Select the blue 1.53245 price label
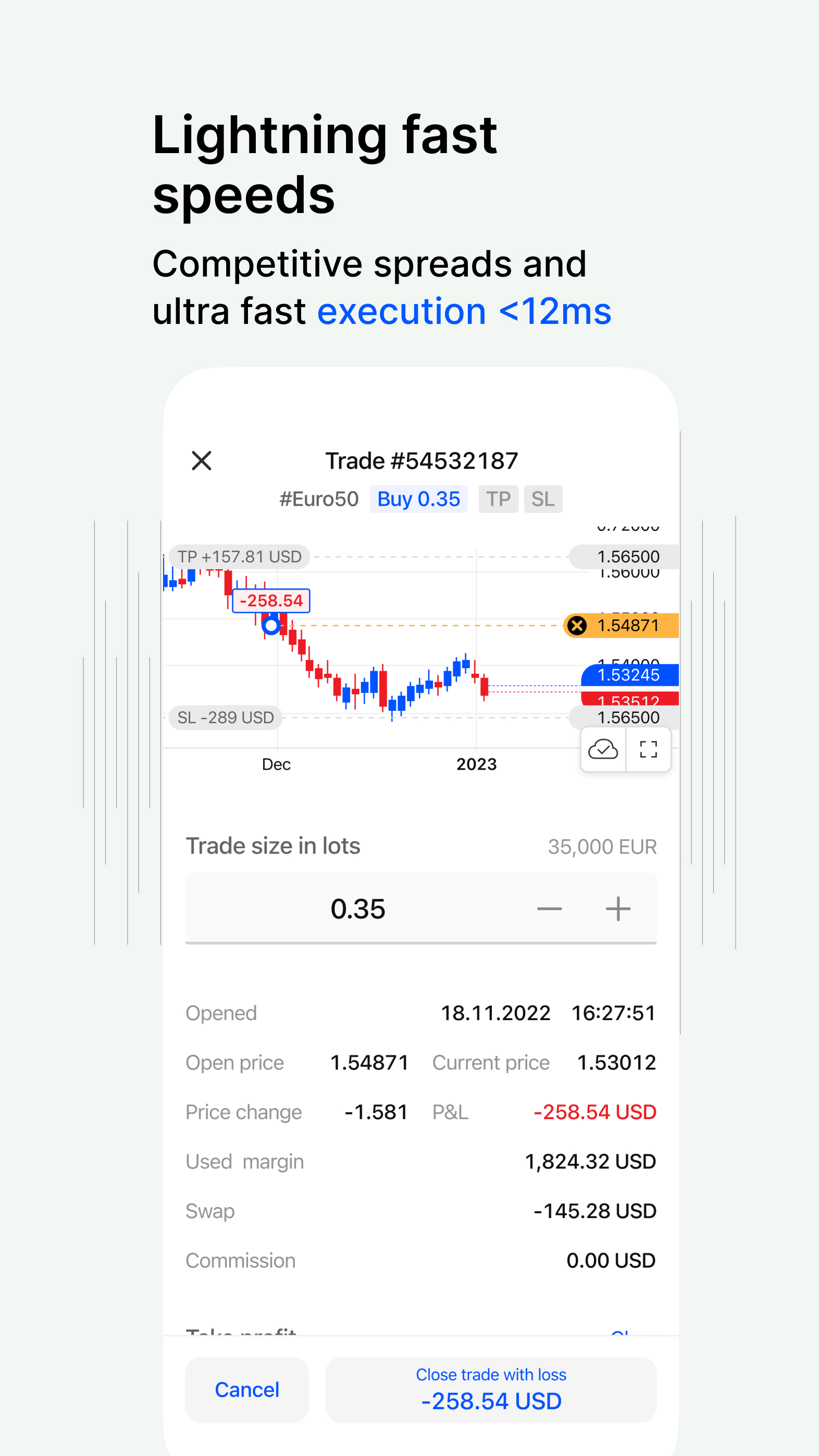 tap(628, 675)
